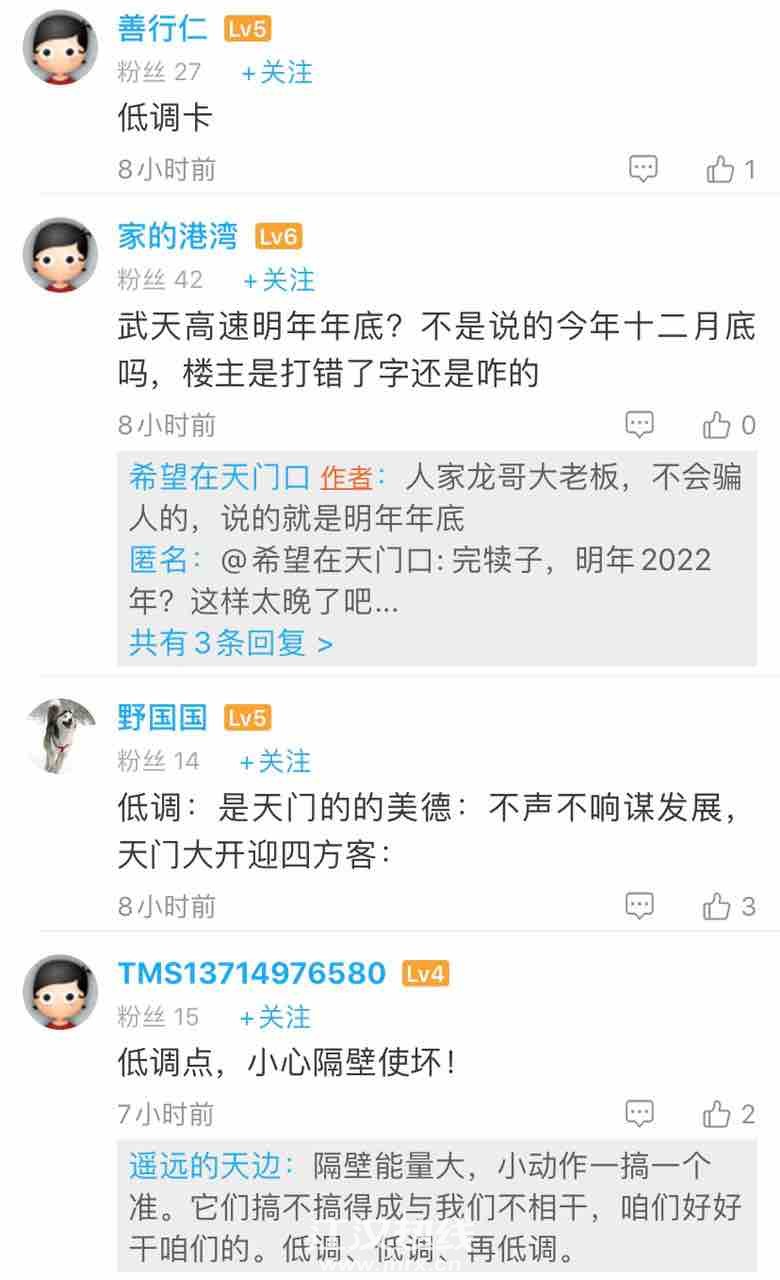Reply to 善行仁's comment 低调卡

point(643,169)
